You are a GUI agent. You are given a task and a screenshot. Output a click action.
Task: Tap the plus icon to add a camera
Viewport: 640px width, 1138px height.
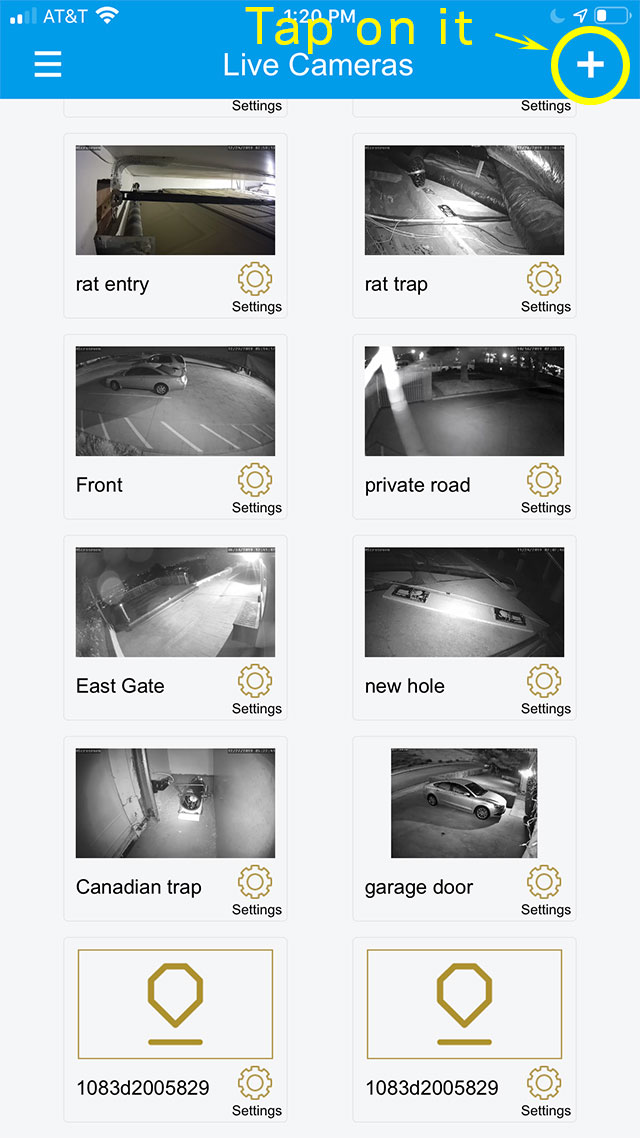coord(590,65)
